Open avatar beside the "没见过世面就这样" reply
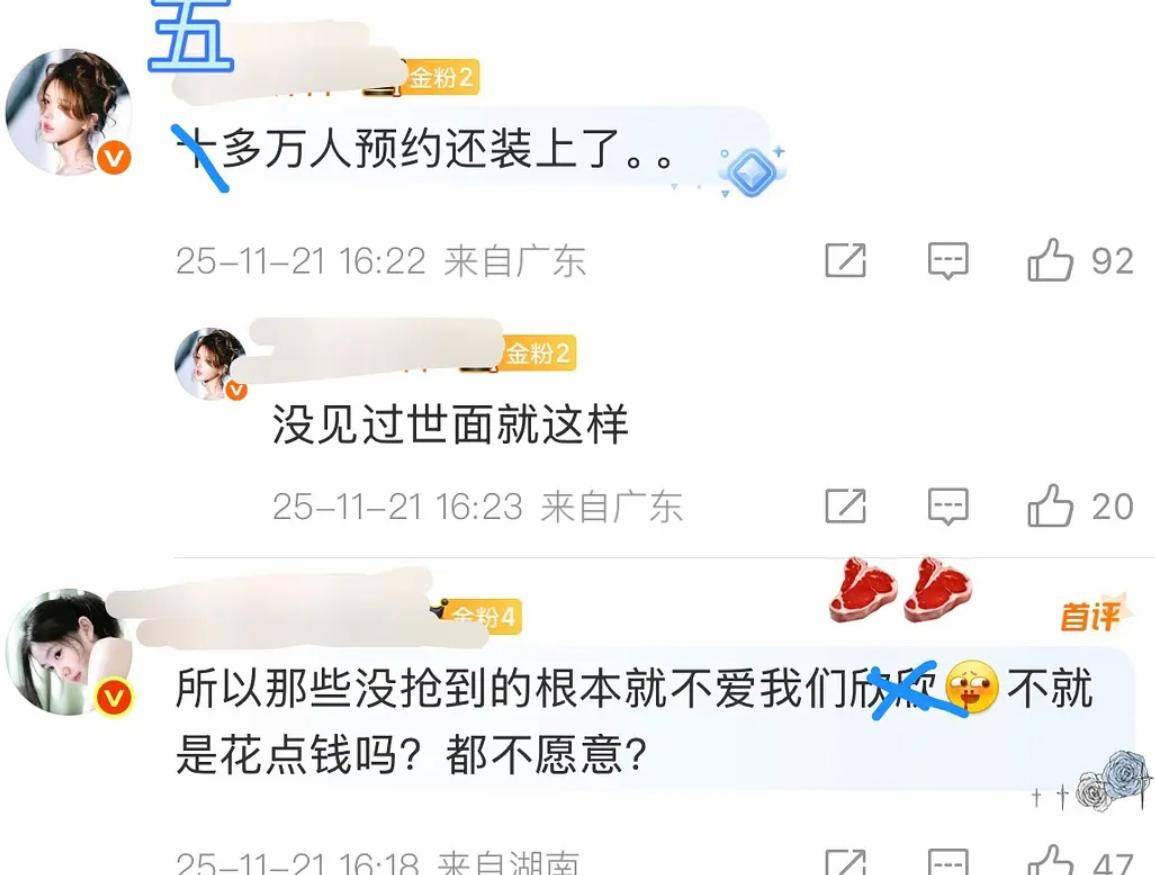 click(210, 363)
